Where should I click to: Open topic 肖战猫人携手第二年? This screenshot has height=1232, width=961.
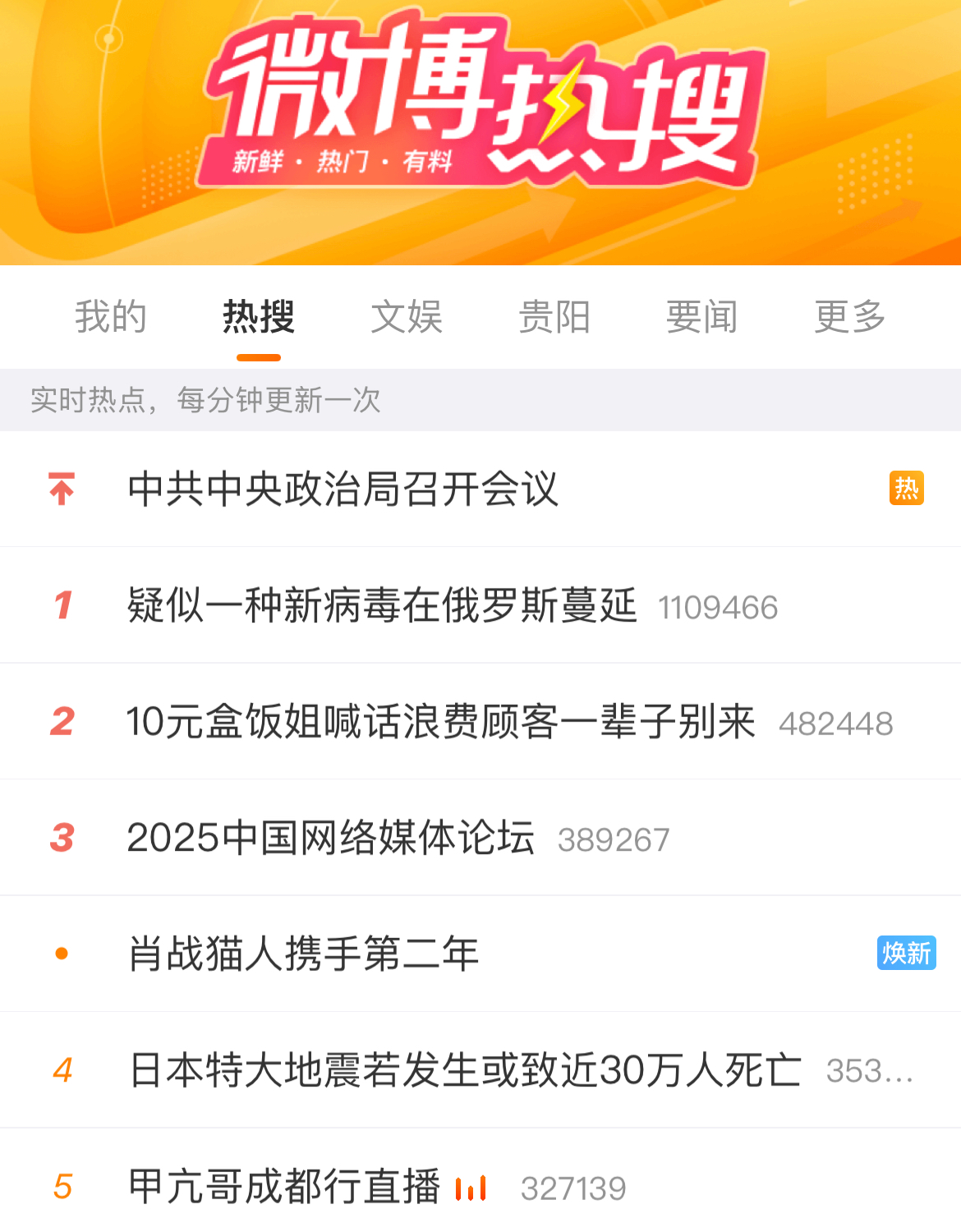(304, 954)
